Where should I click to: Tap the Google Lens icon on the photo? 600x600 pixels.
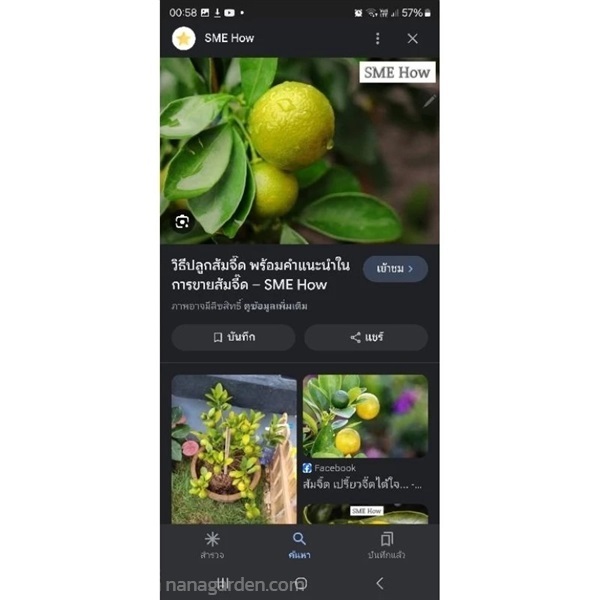coord(182,222)
